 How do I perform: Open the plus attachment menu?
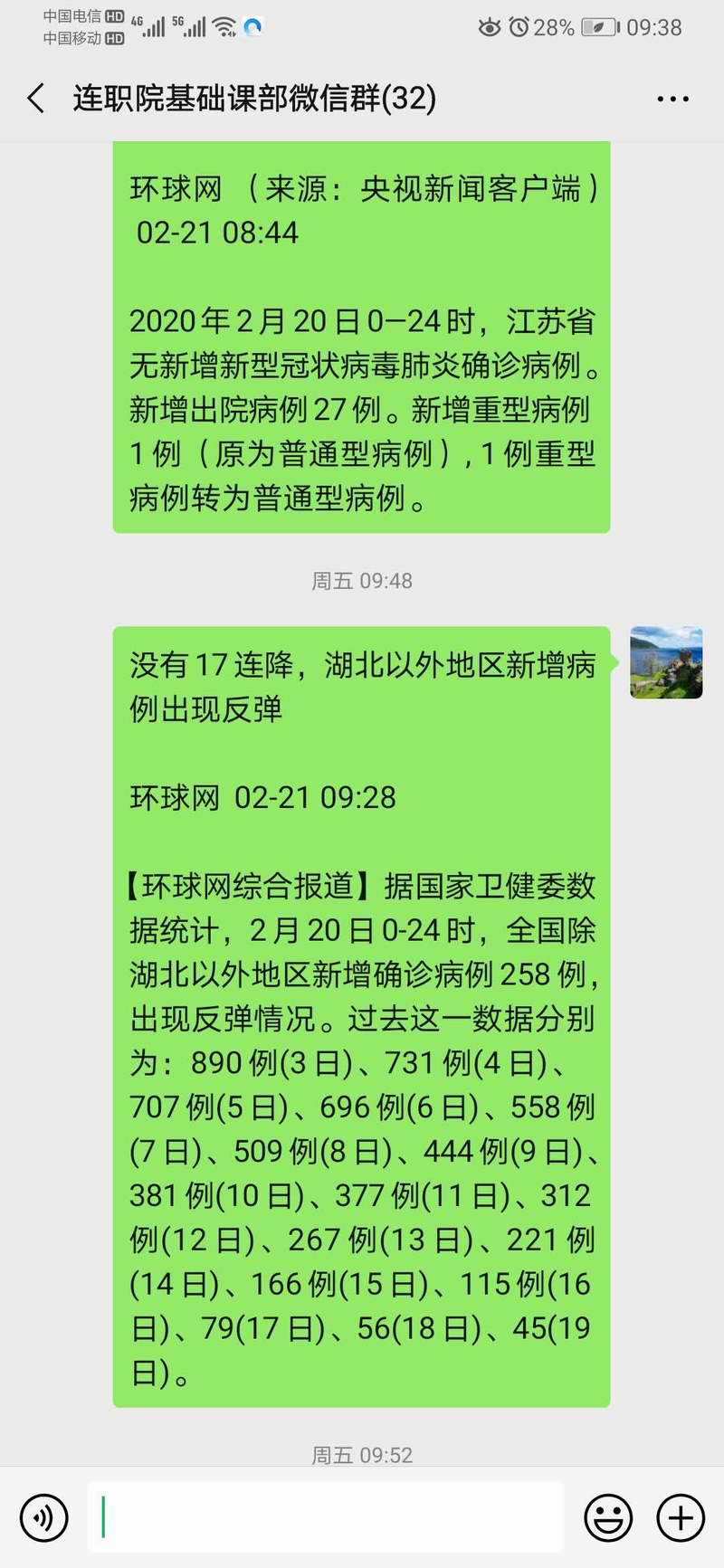pyautogui.click(x=681, y=1517)
